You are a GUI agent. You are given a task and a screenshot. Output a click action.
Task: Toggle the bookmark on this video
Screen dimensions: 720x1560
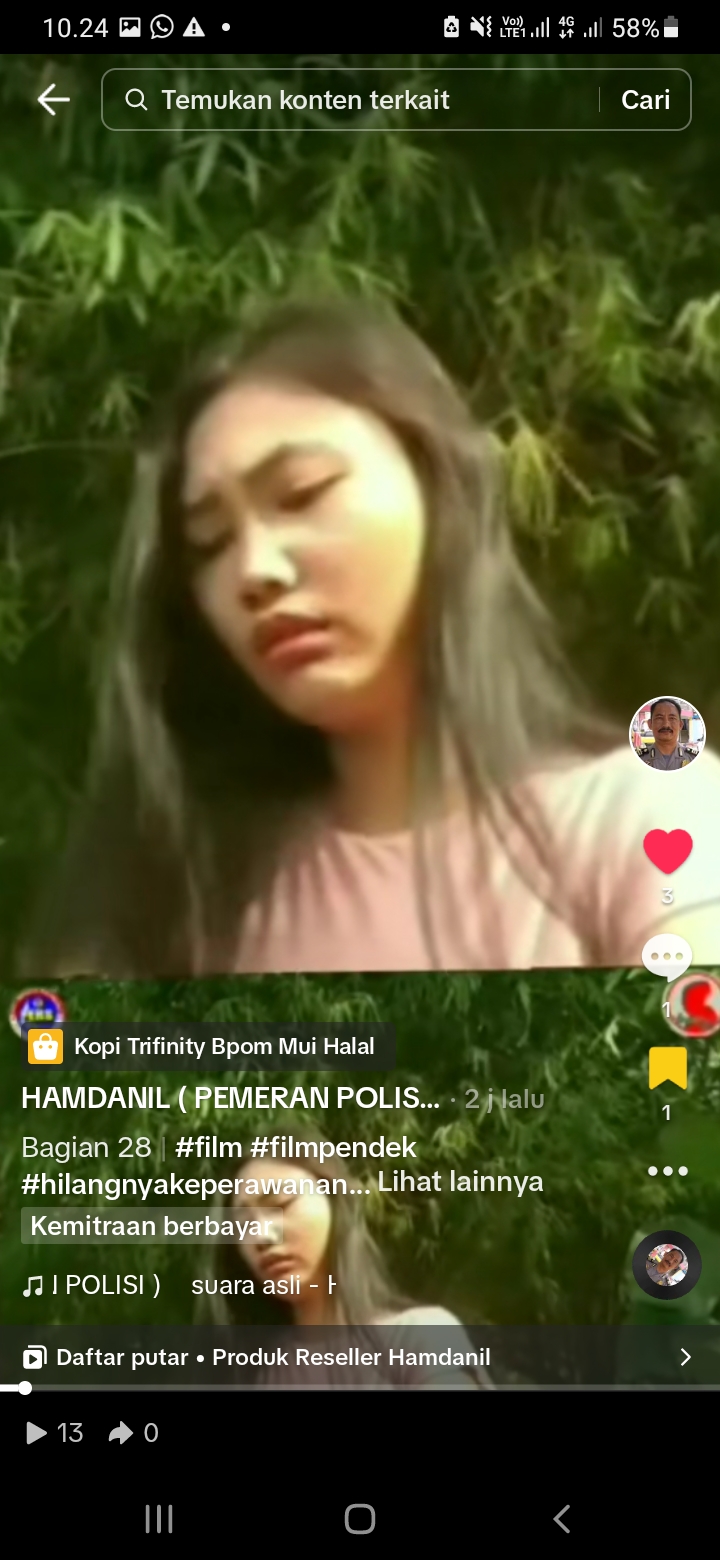coord(667,1068)
